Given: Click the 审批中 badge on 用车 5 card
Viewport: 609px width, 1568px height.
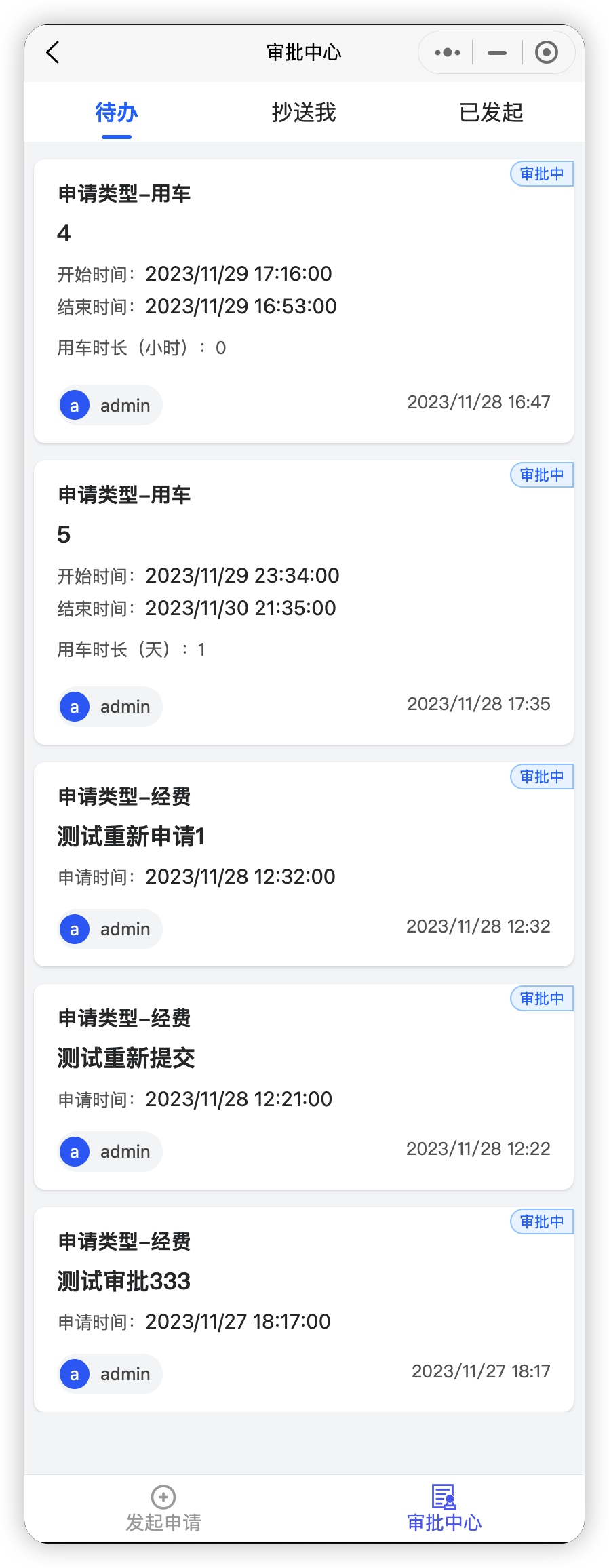Looking at the screenshot, I should click(541, 475).
